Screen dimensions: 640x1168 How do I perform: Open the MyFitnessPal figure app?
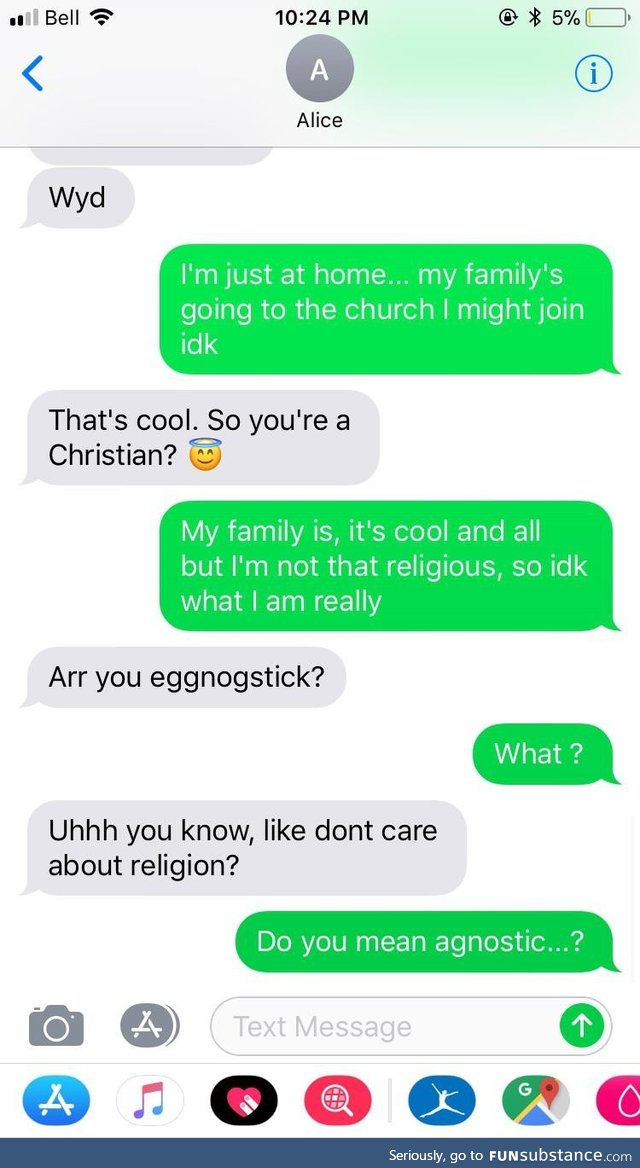[x=441, y=1102]
